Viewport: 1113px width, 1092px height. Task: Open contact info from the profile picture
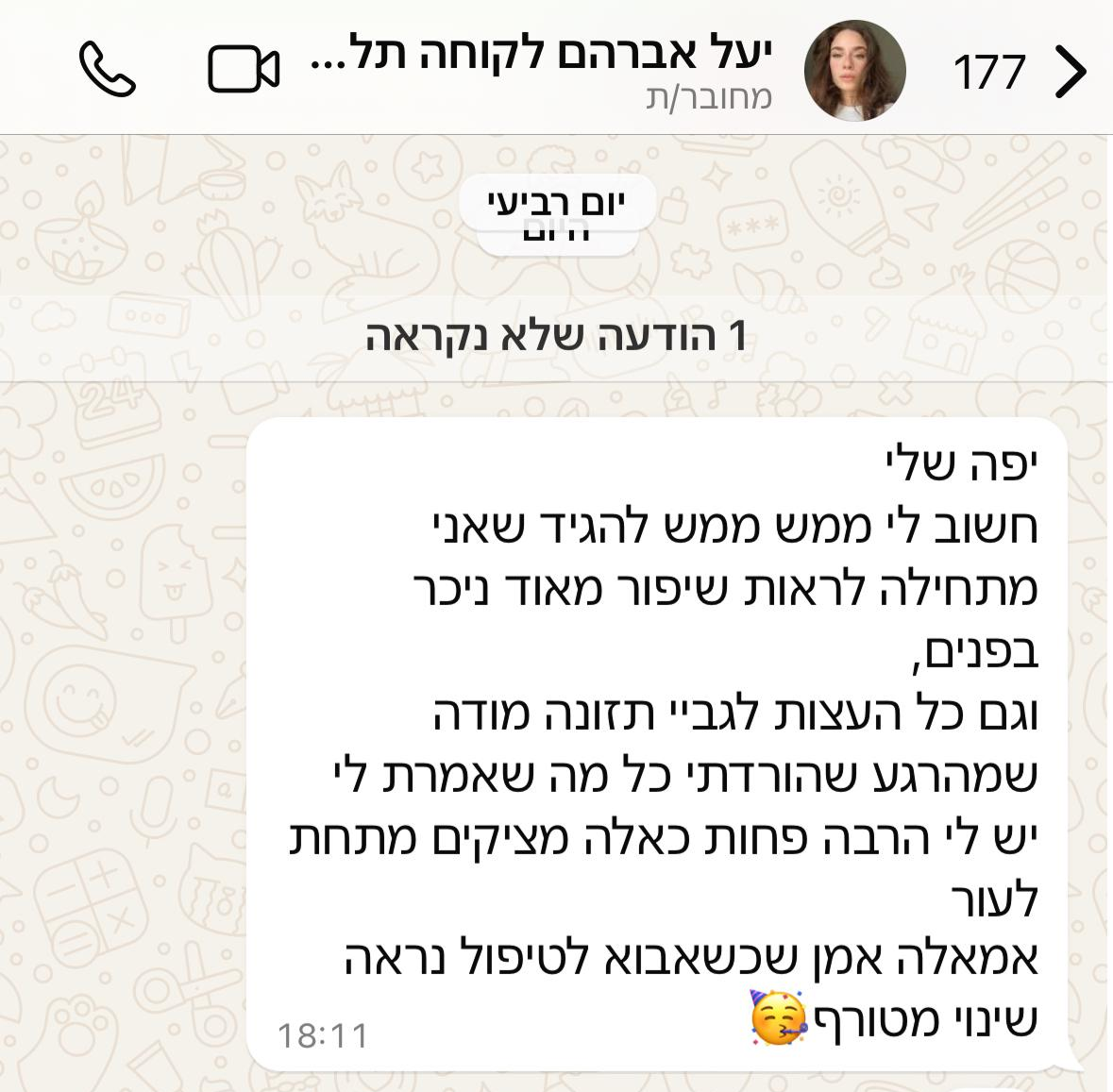point(854,71)
